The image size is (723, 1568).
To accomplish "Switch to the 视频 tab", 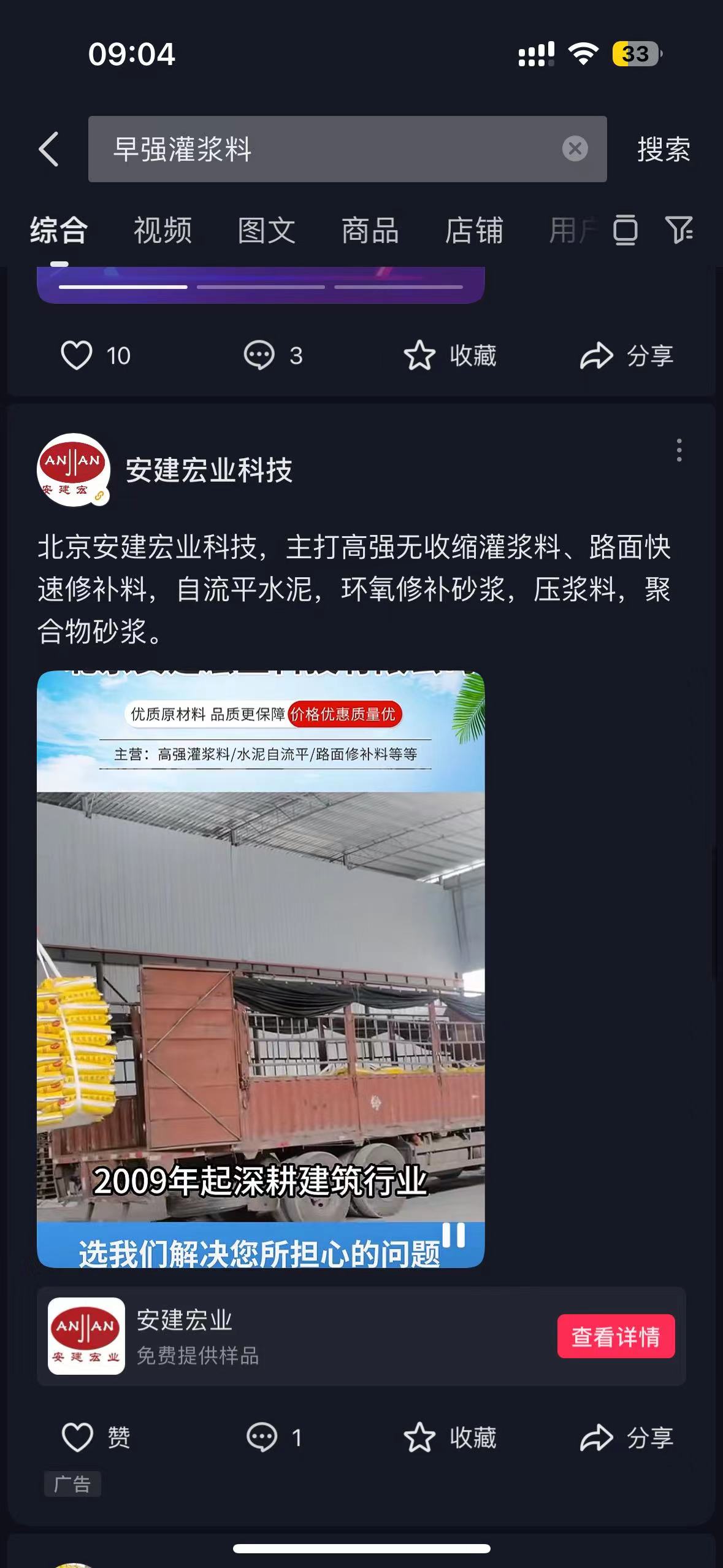I will point(163,231).
